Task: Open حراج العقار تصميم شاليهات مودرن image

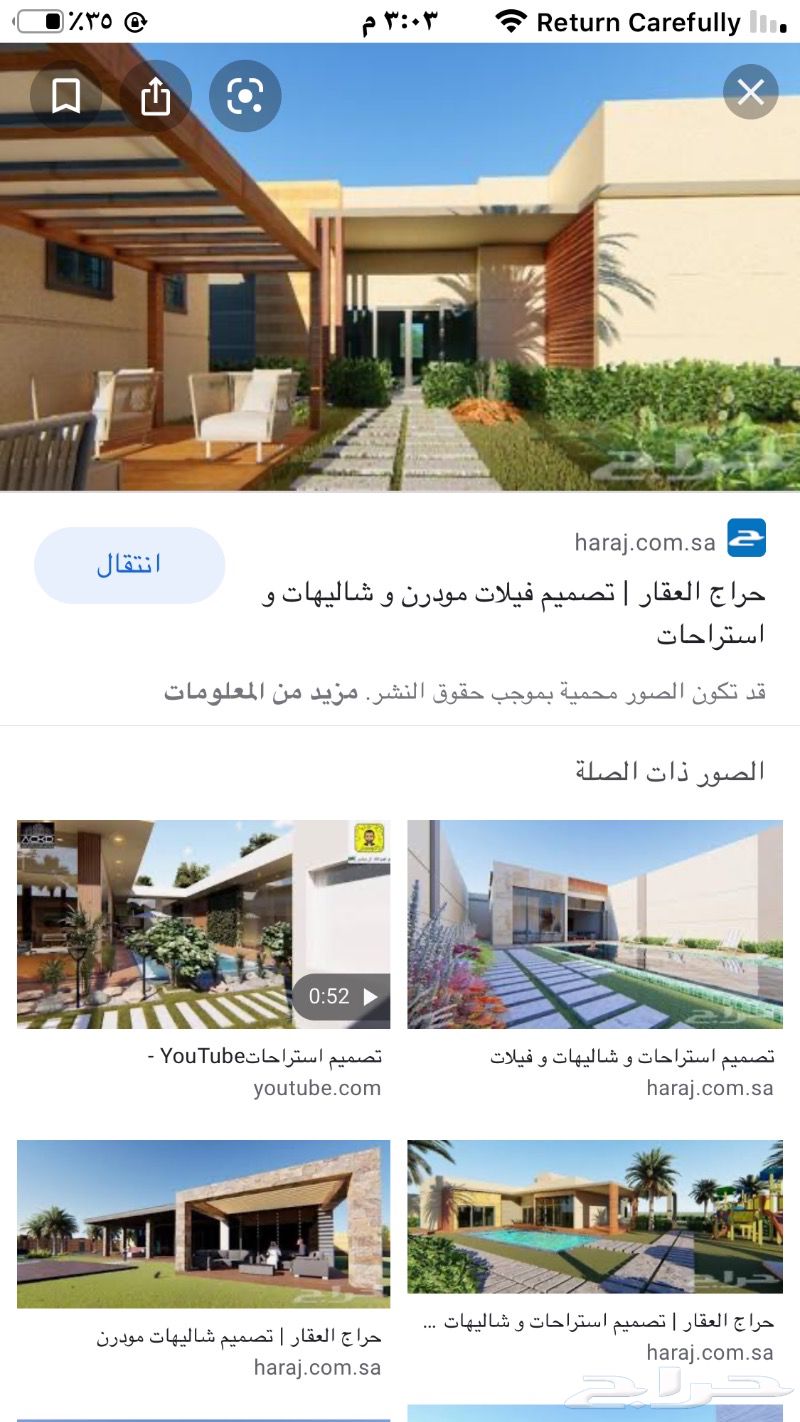Action: (x=203, y=1224)
